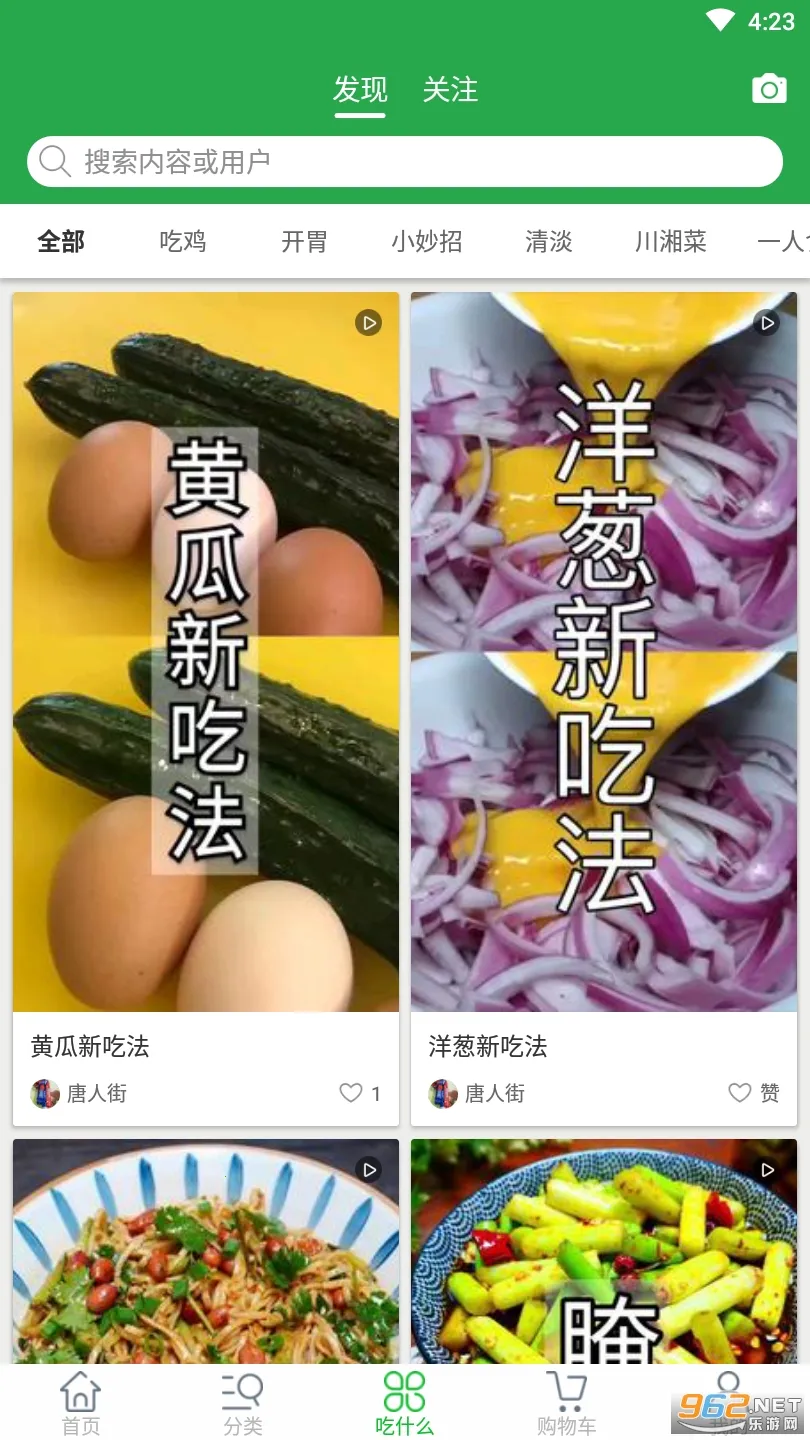Tap 赞 heart on 洋葱新吃法 card

coord(740,1093)
